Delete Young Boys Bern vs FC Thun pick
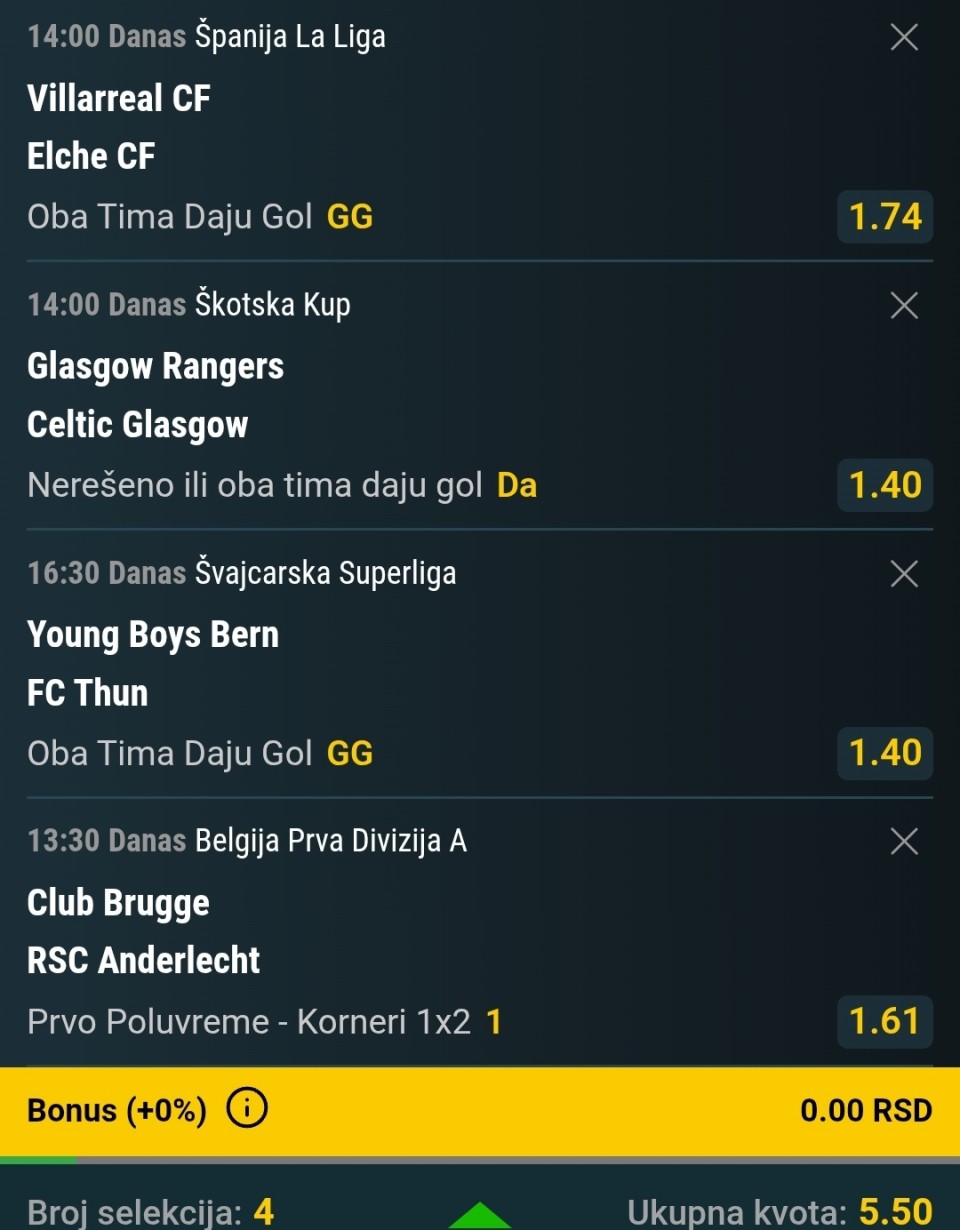This screenshot has width=960, height=1230. [x=904, y=574]
